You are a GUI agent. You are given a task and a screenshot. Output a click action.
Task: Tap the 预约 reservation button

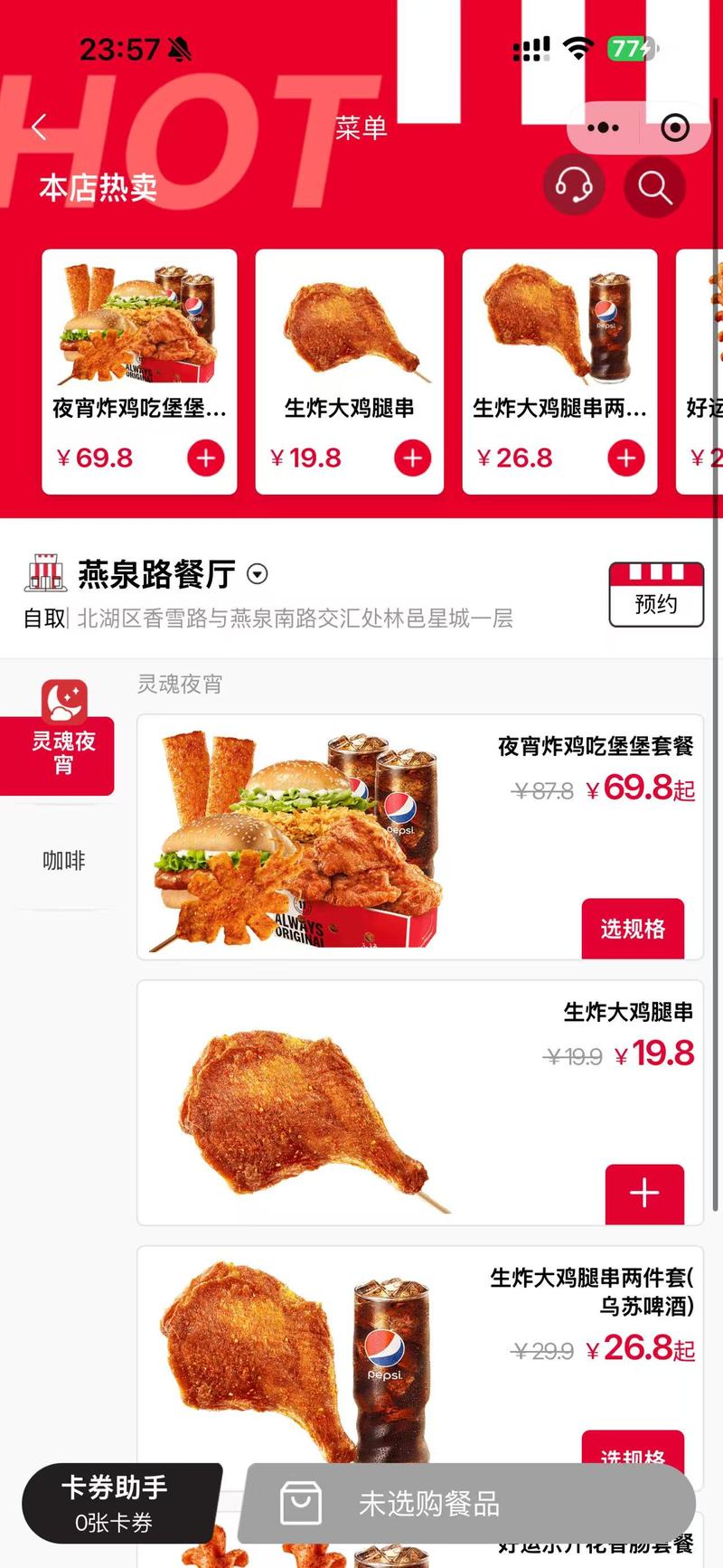coord(656,594)
